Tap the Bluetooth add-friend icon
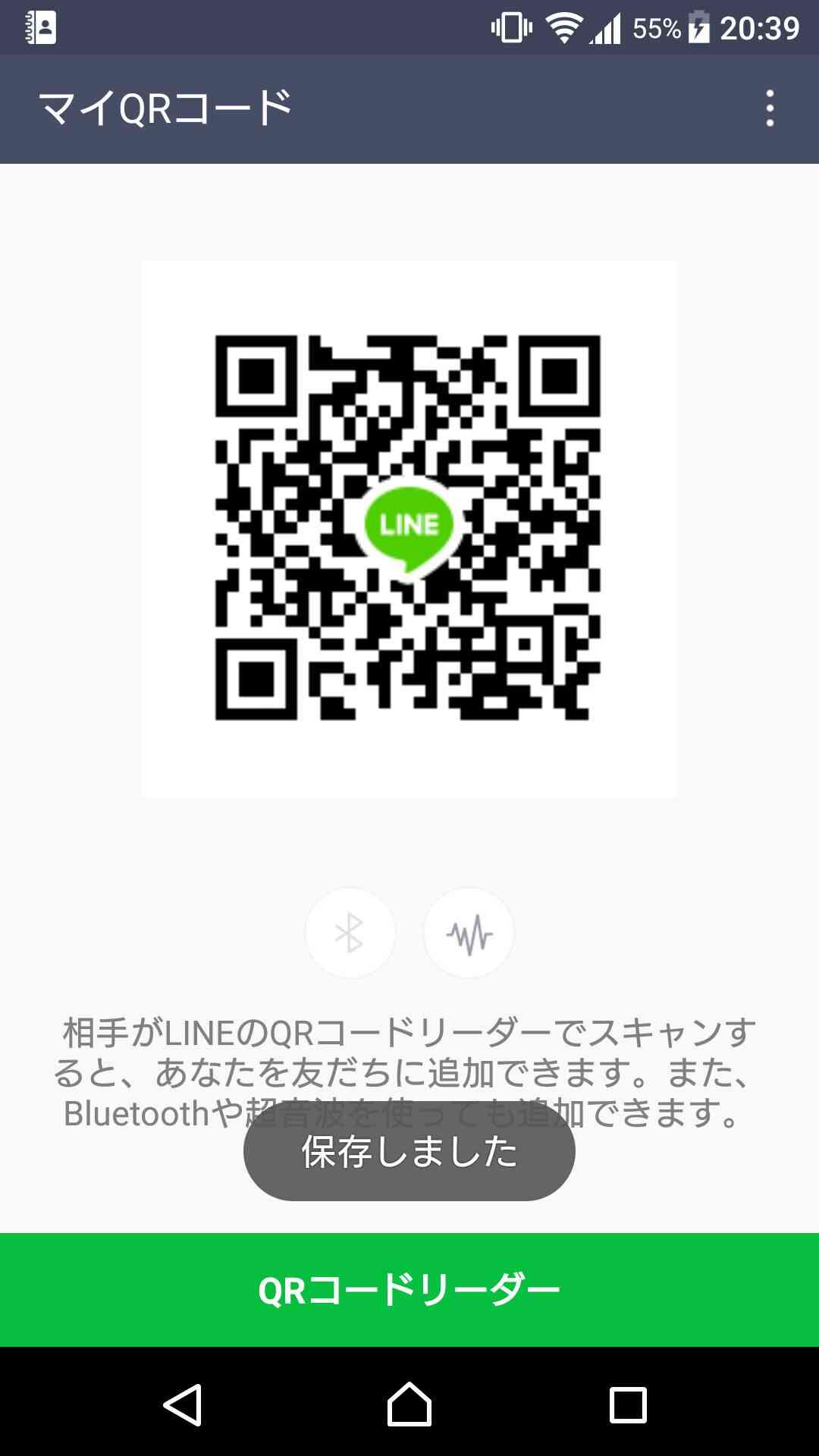This screenshot has width=819, height=1456. coord(350,933)
